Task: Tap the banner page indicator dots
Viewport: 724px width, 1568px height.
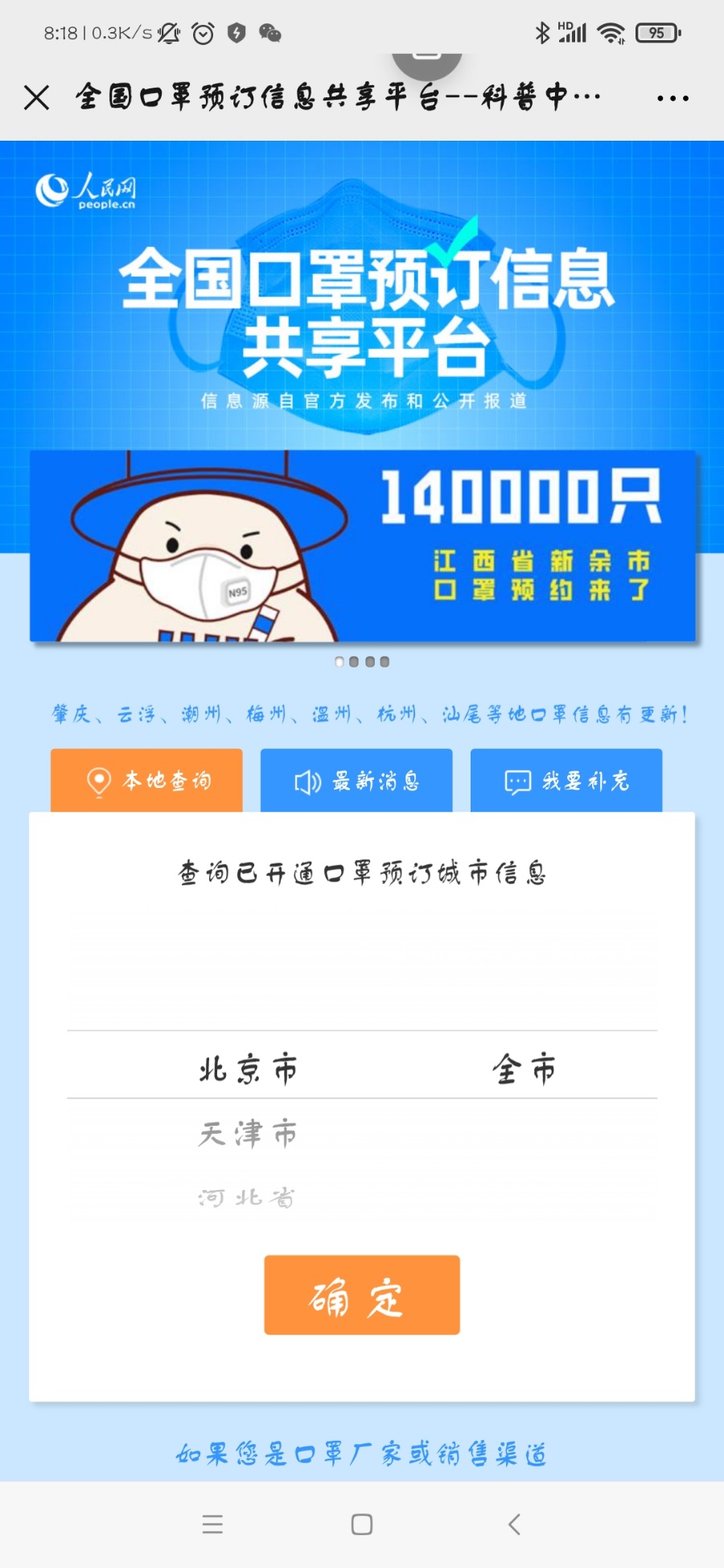Action: click(x=362, y=662)
